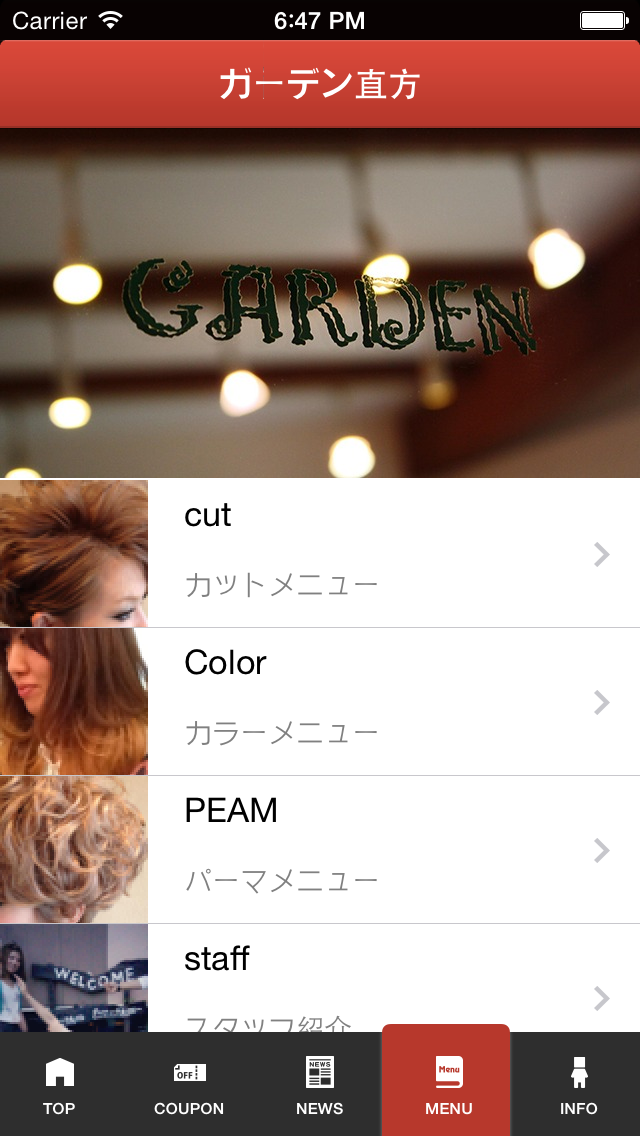Select the MENU tab
Image resolution: width=640 pixels, height=1136 pixels.
(447, 1085)
